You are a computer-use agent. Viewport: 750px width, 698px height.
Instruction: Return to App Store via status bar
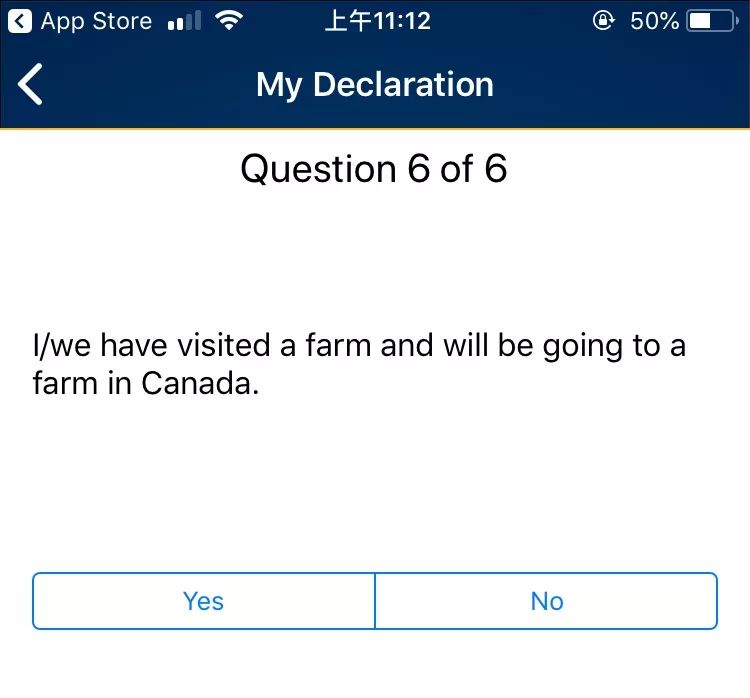80,21
